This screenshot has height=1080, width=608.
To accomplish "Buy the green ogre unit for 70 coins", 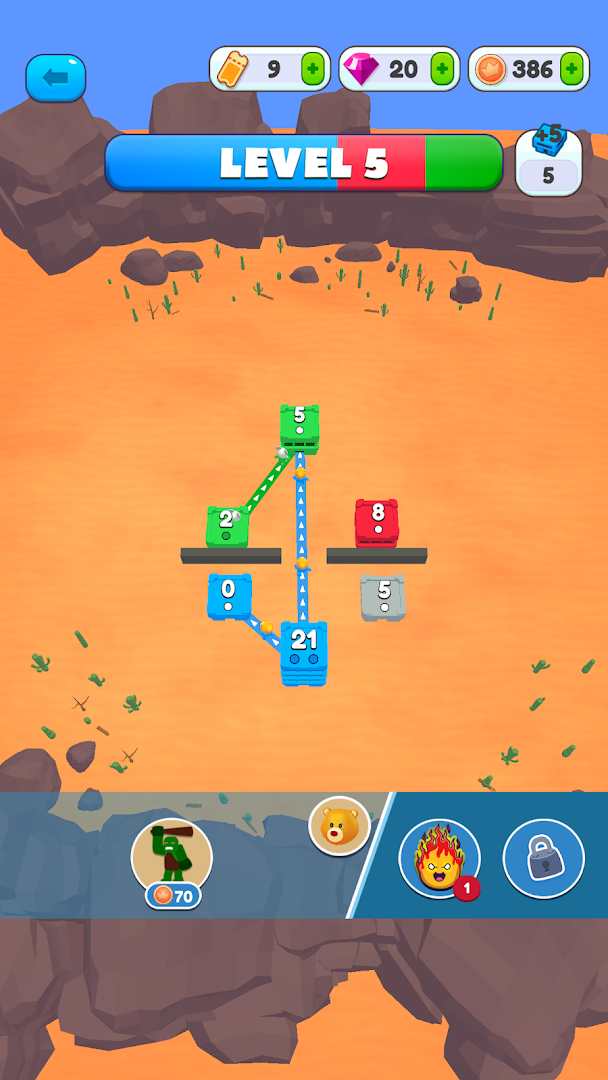I will coord(171,860).
